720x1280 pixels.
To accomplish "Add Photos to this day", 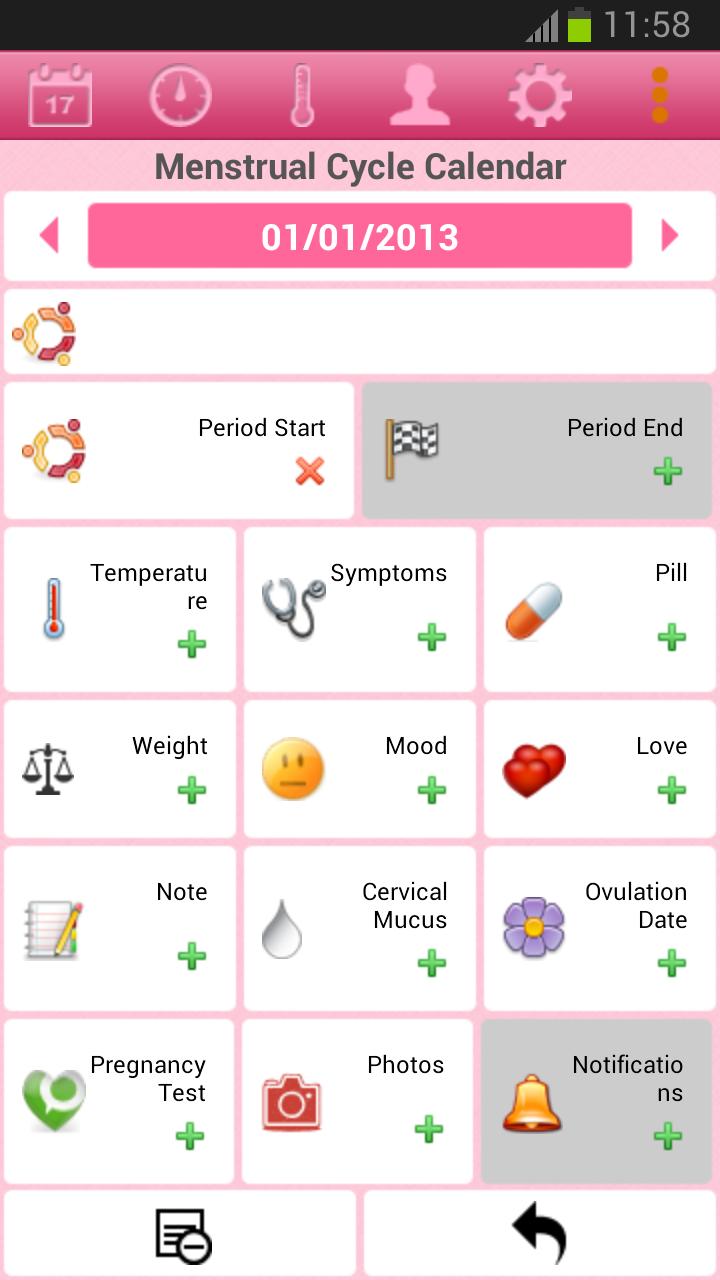I will pos(429,1128).
